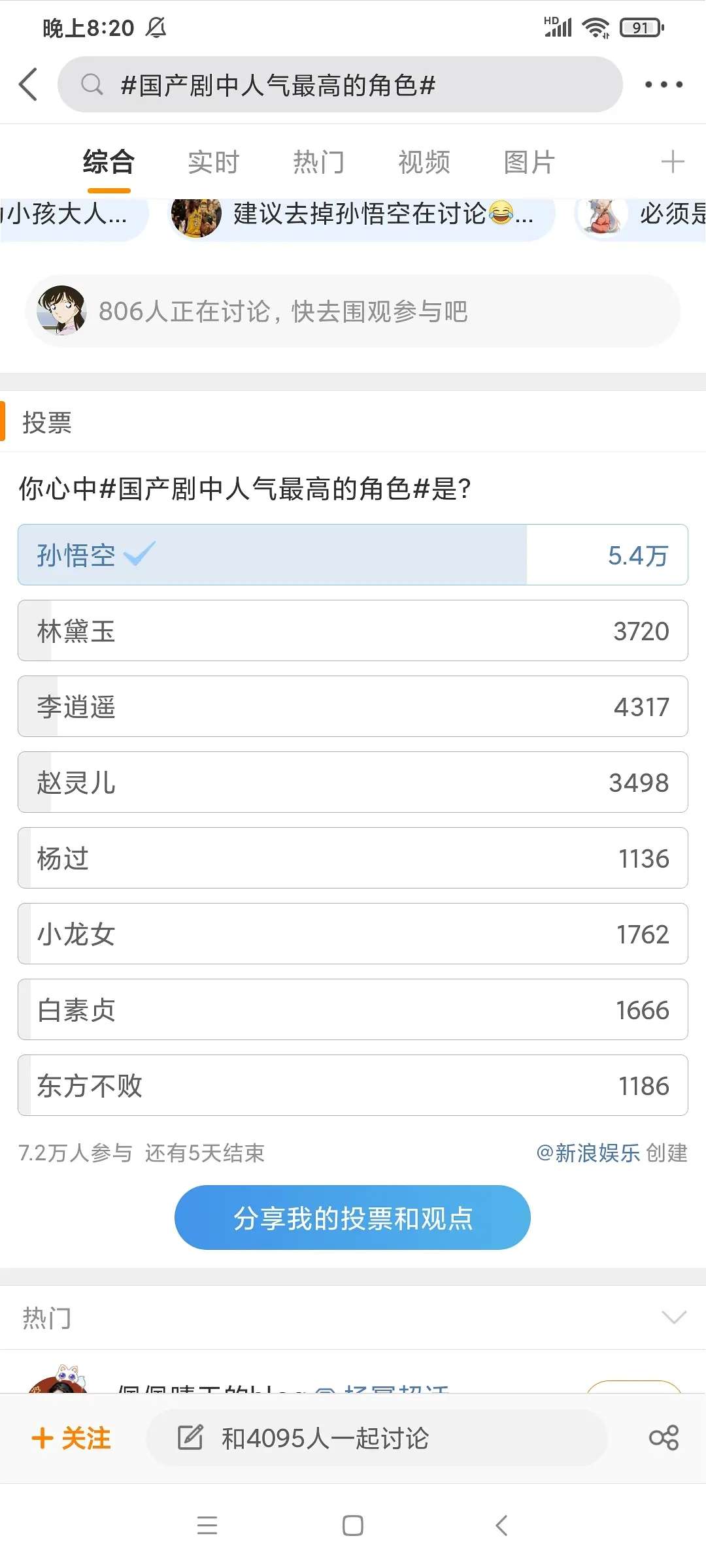
Task: Go back using the top-left arrow
Action: point(28,84)
